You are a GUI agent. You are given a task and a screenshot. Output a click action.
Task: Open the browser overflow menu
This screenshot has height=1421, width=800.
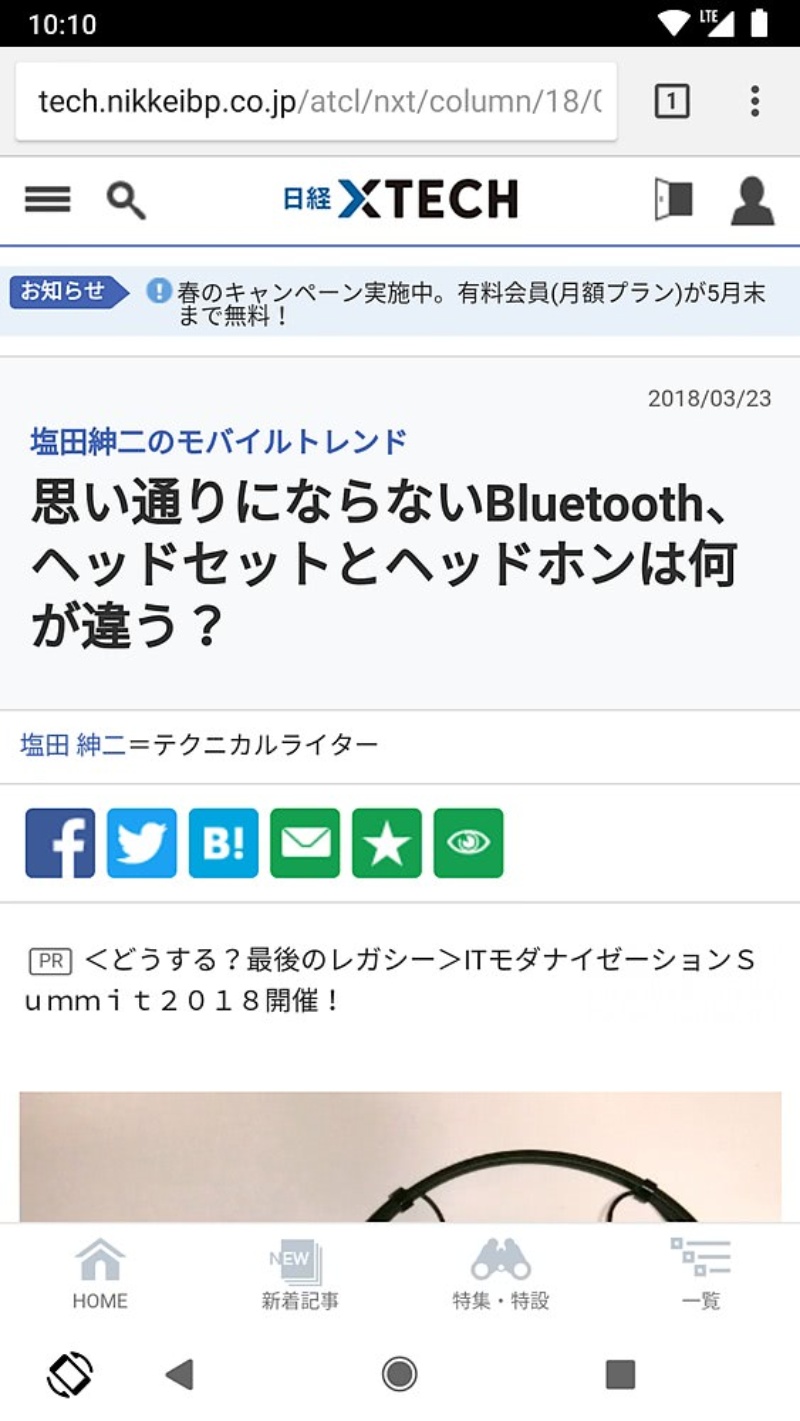point(755,101)
